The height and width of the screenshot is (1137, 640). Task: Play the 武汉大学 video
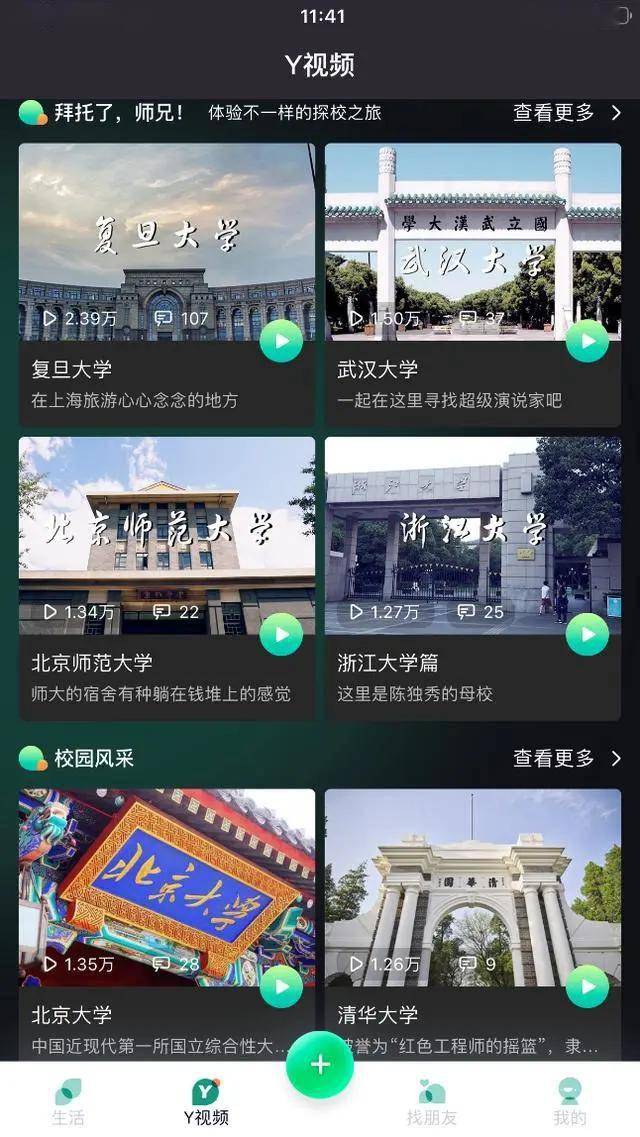[x=587, y=342]
